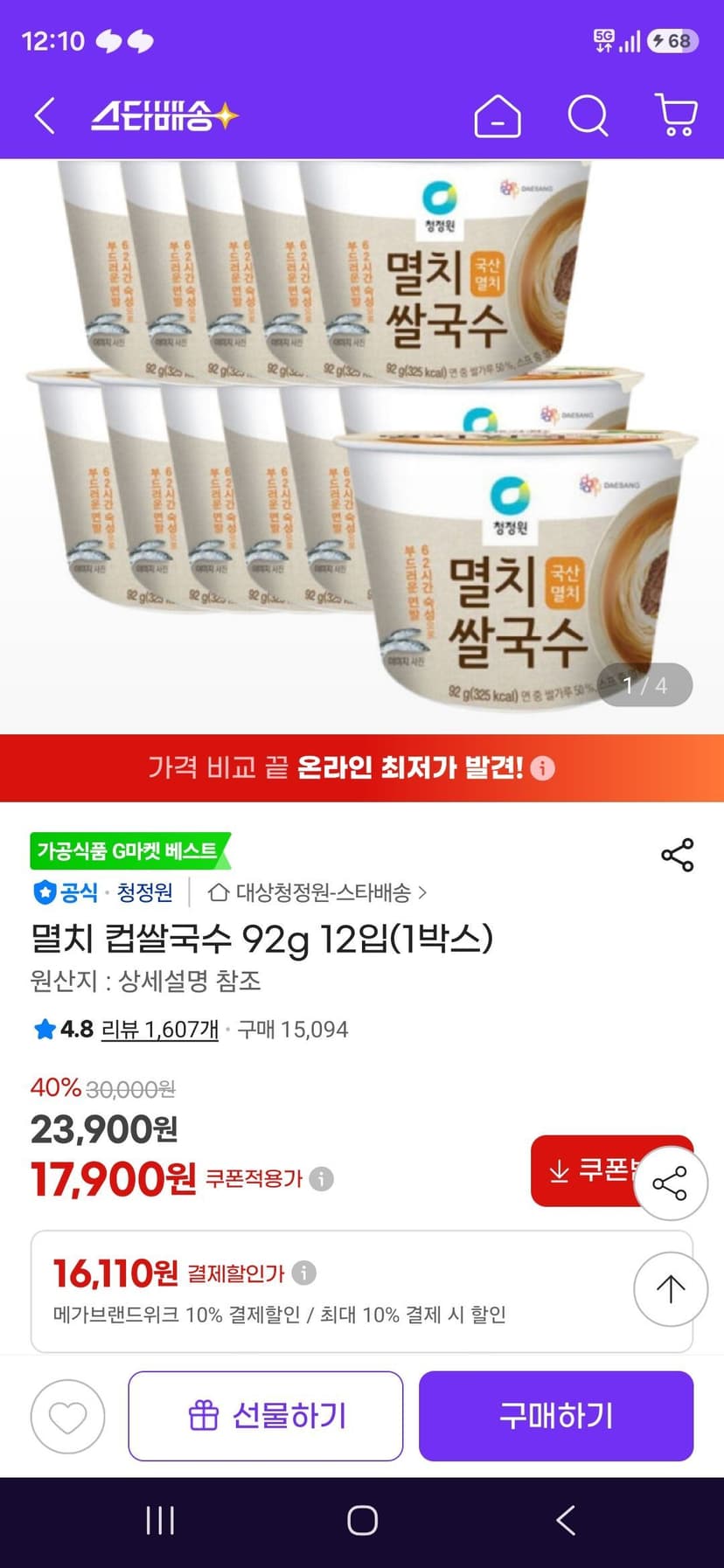Open recent apps from navigation bar
Image resolution: width=724 pixels, height=1568 pixels.
click(x=160, y=1521)
